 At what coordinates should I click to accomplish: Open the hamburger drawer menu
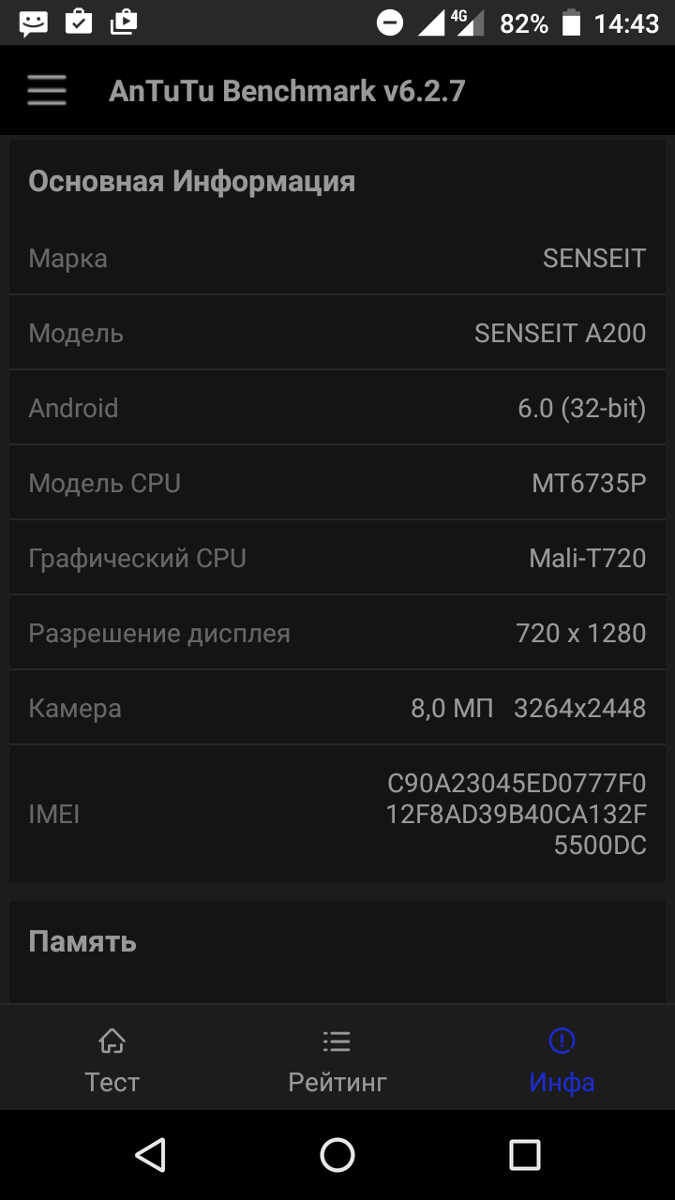click(x=47, y=91)
